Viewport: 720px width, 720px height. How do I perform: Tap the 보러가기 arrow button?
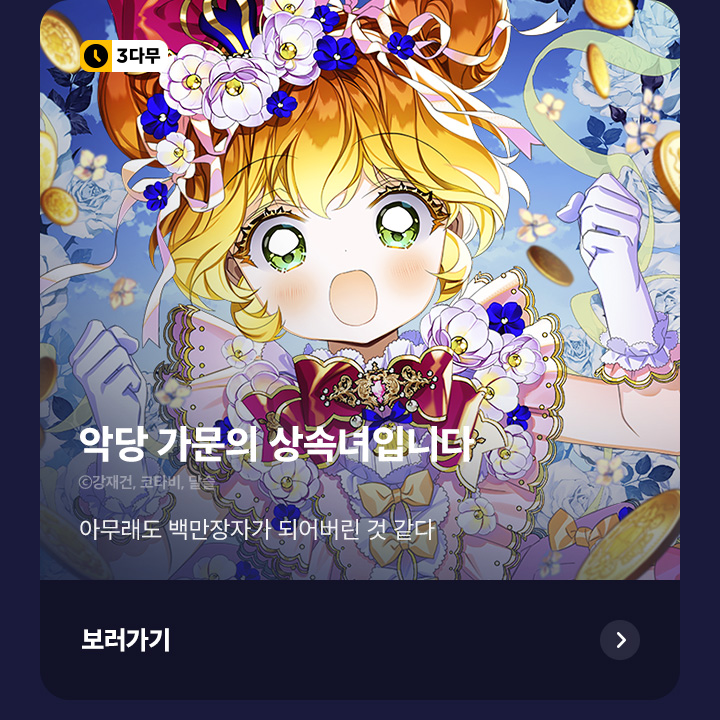pos(620,640)
